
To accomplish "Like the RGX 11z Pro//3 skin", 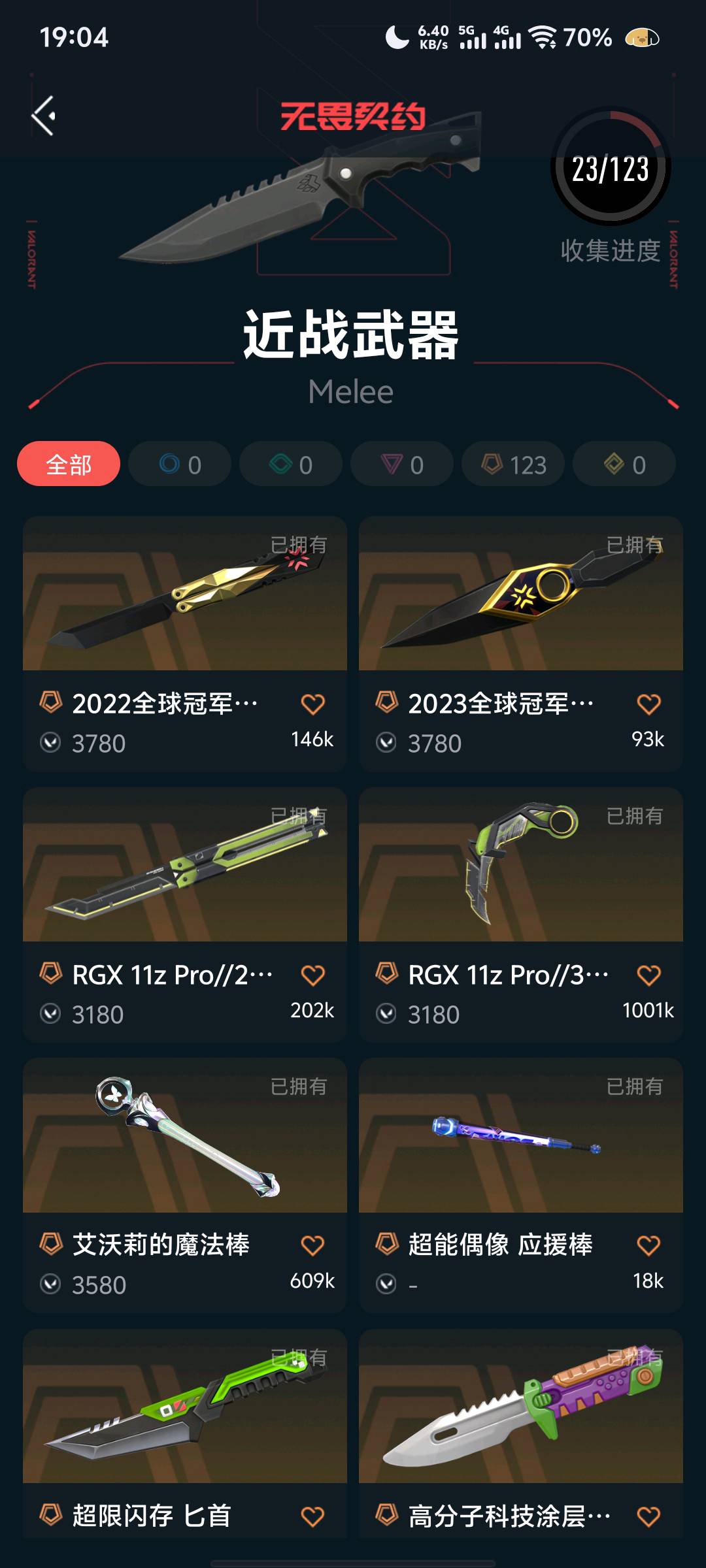I will (648, 975).
